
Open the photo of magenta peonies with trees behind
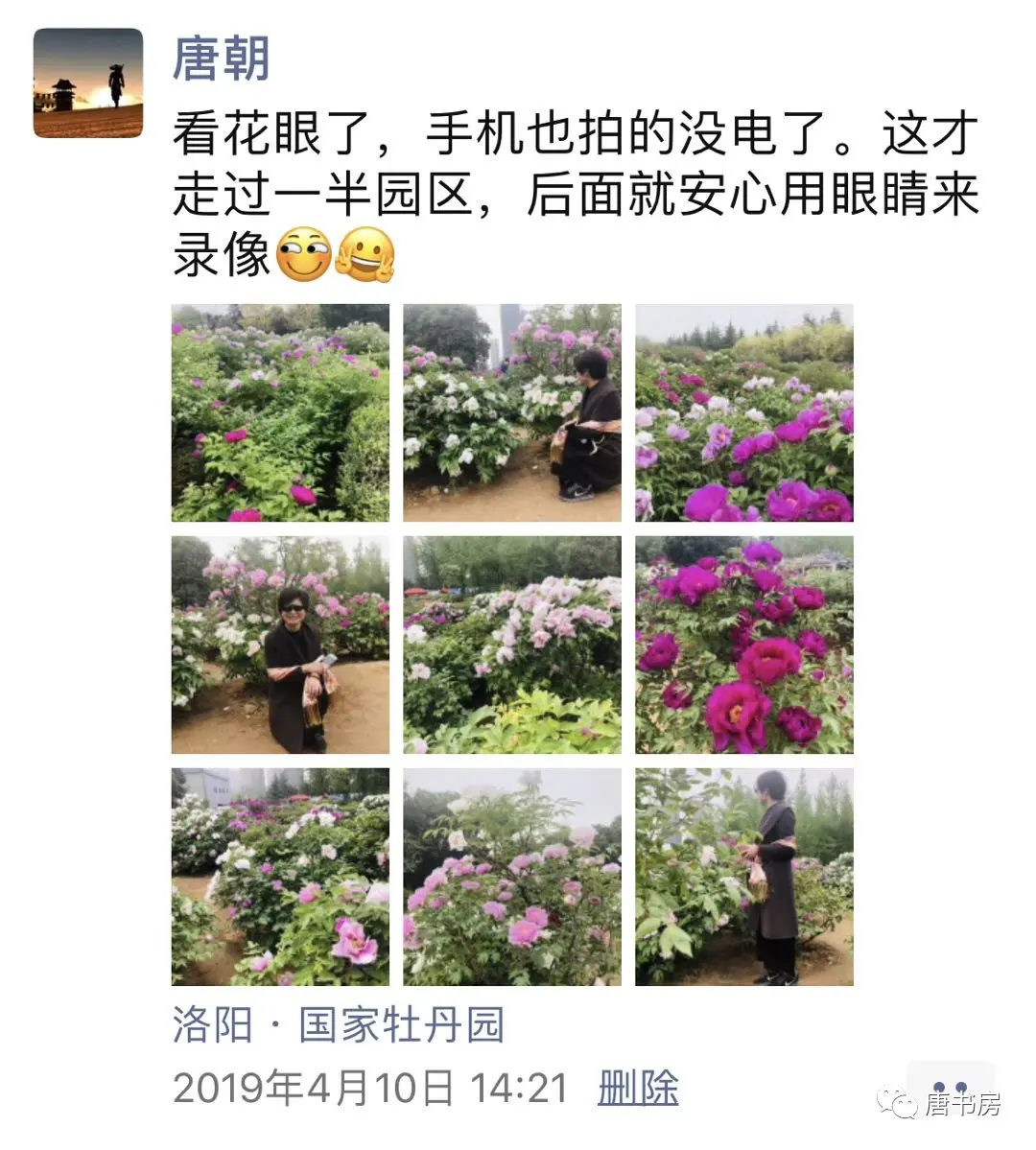[x=743, y=412]
